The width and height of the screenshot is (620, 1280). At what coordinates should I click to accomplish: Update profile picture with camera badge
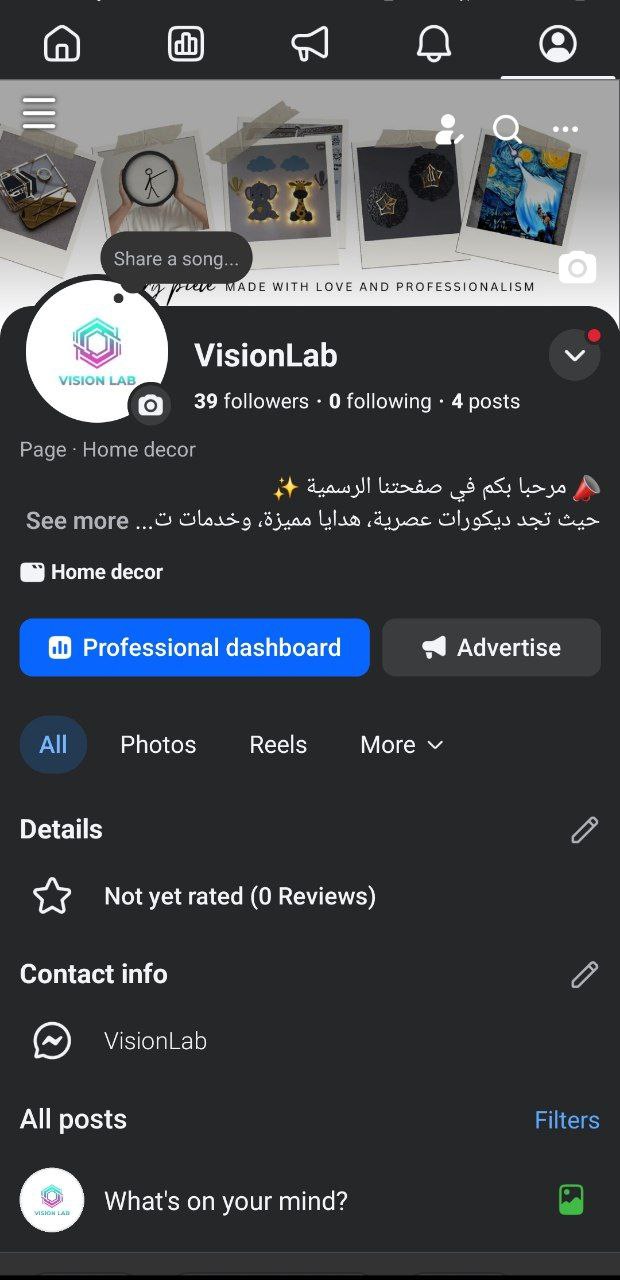(x=150, y=405)
